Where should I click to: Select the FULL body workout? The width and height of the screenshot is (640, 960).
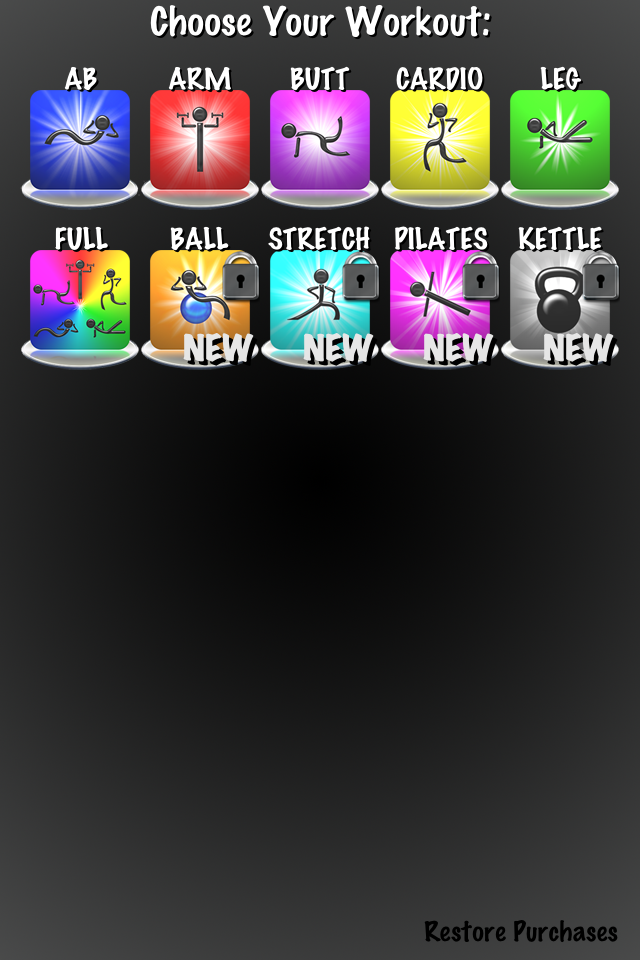(x=80, y=300)
